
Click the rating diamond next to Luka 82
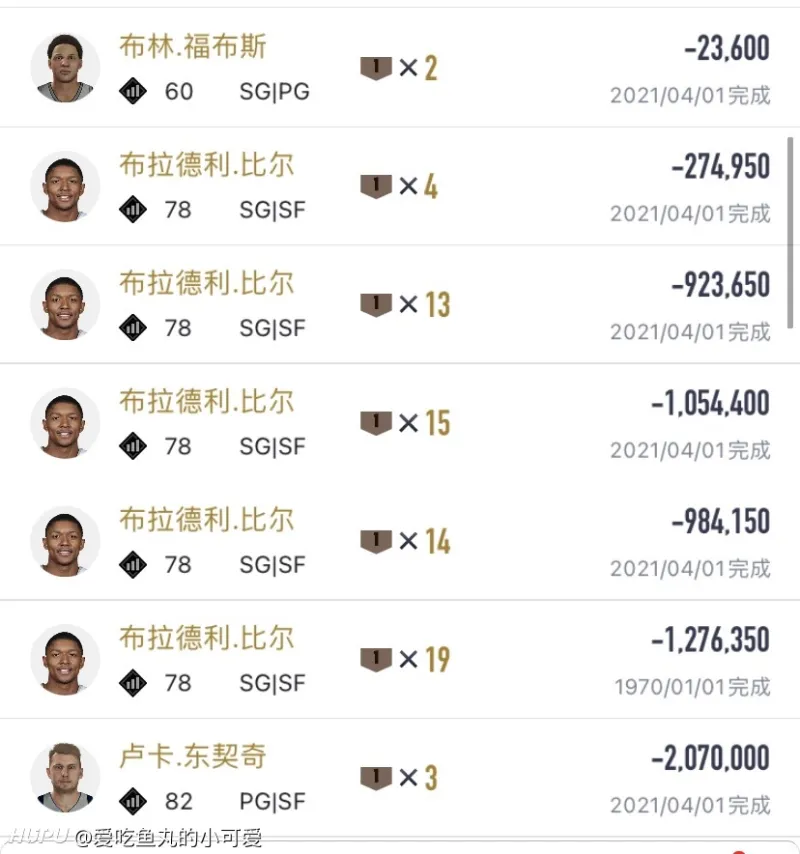click(133, 800)
